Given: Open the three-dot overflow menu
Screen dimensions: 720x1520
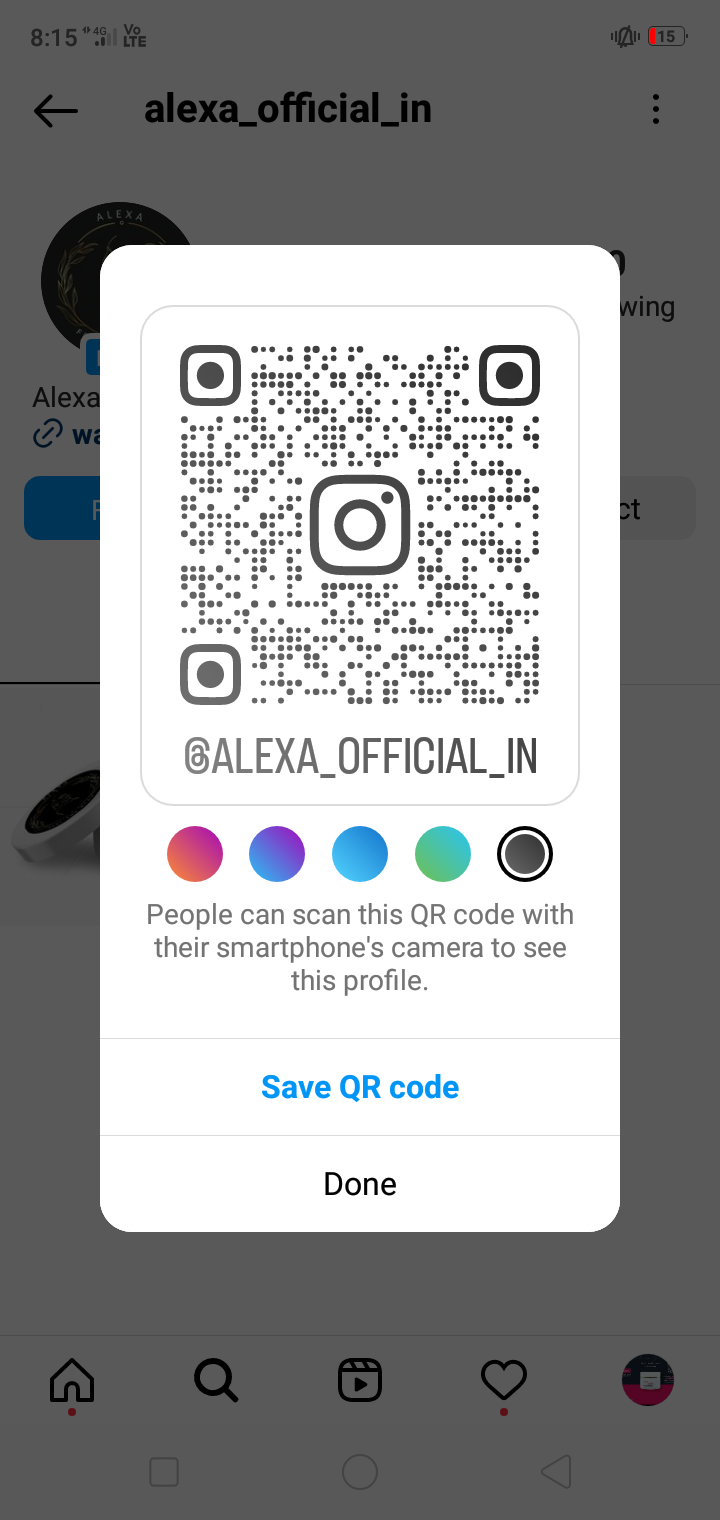Looking at the screenshot, I should click(x=656, y=109).
